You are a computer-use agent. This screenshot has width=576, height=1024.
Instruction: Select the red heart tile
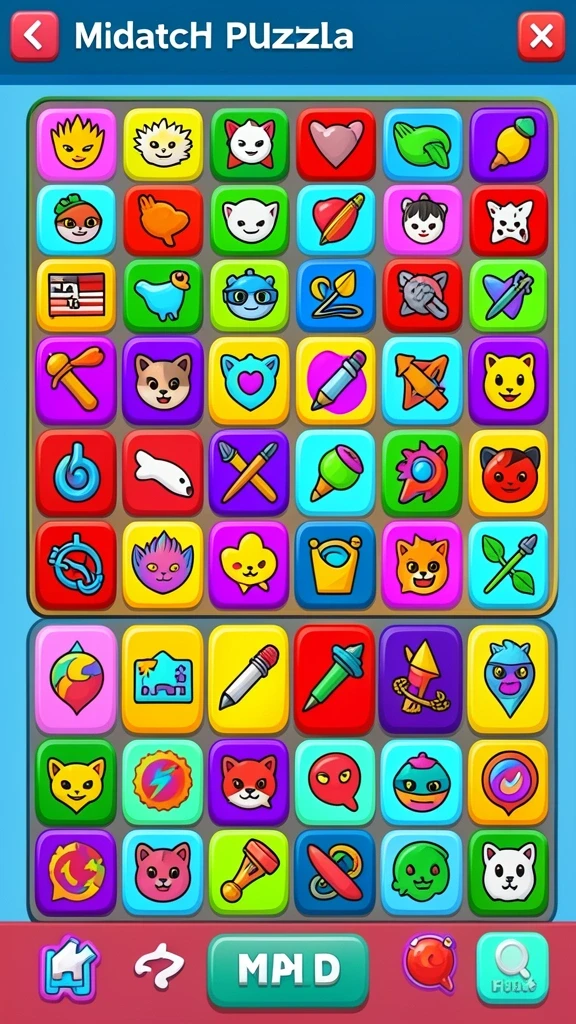click(x=336, y=144)
